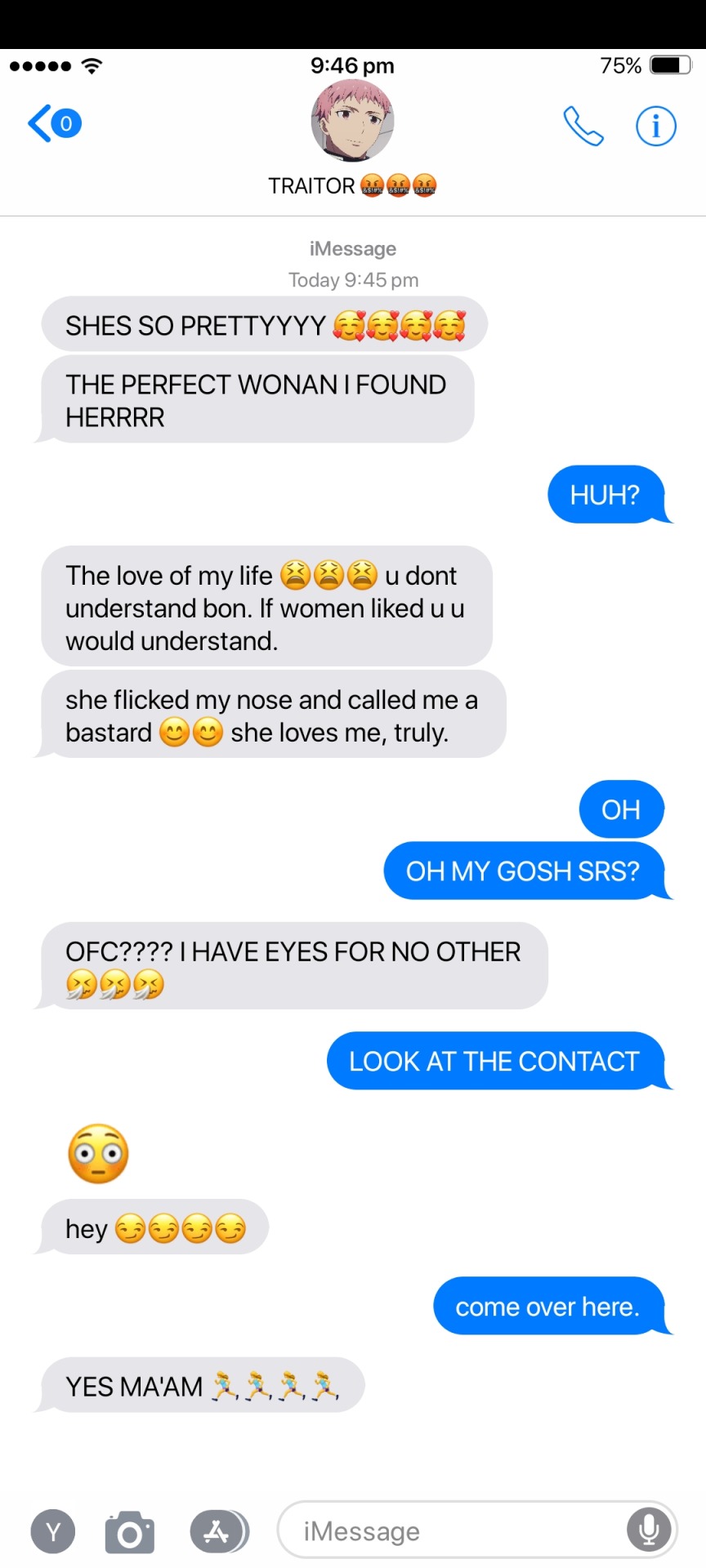This screenshot has height=1568, width=706.
Task: Open conversation info details
Action: click(x=655, y=127)
